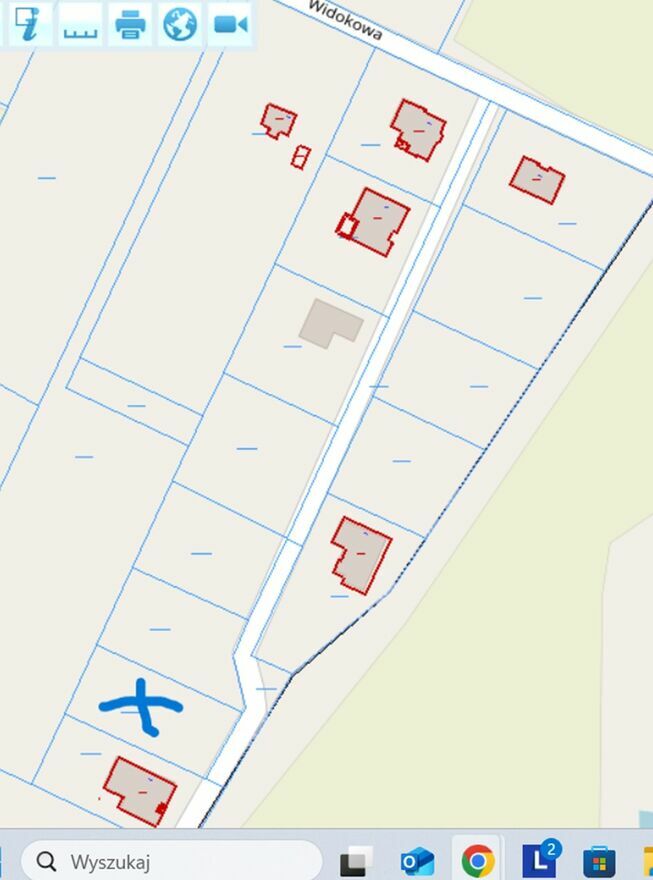Screen dimensions: 653x880
Task: Switch to the Chrome browser window
Action: pyautogui.click(x=477, y=861)
